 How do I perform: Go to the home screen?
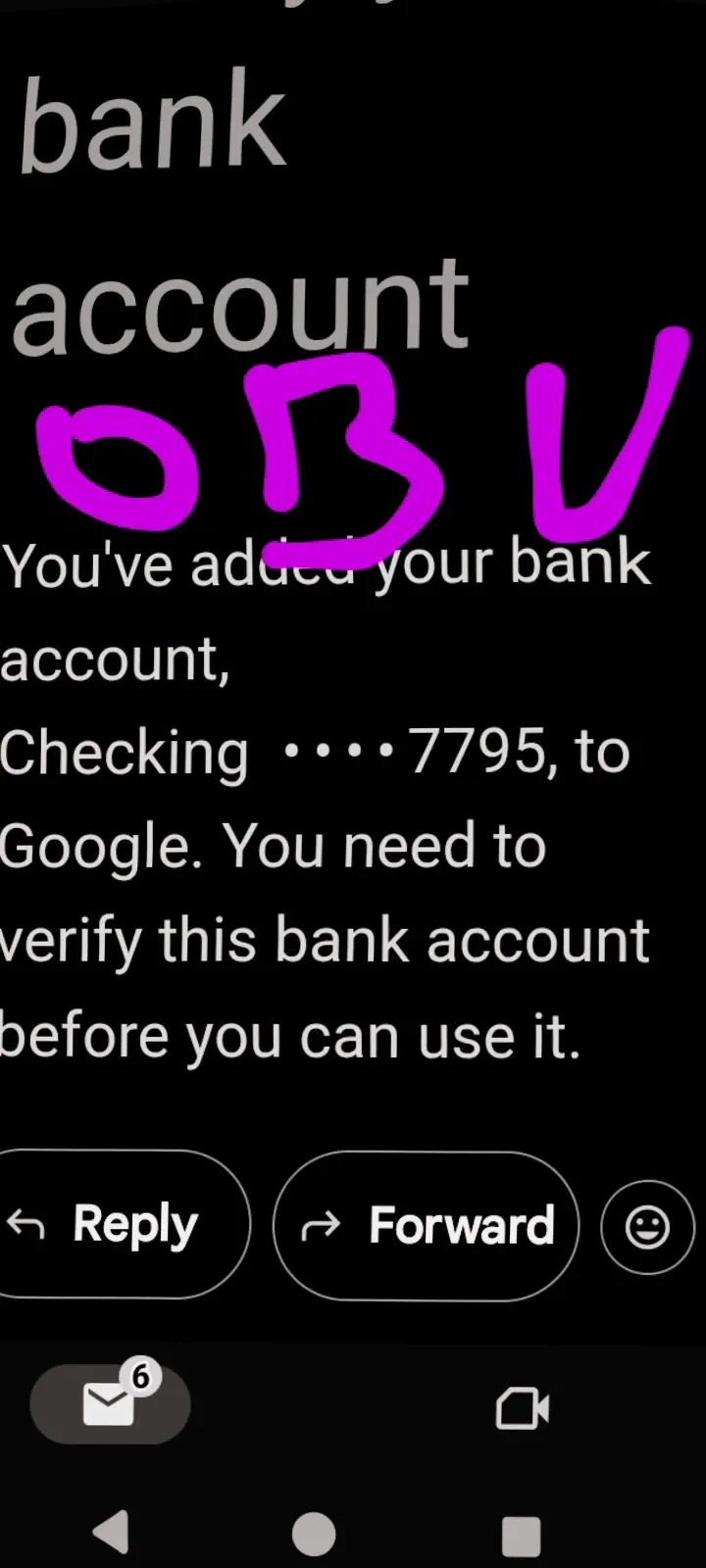314,1533
